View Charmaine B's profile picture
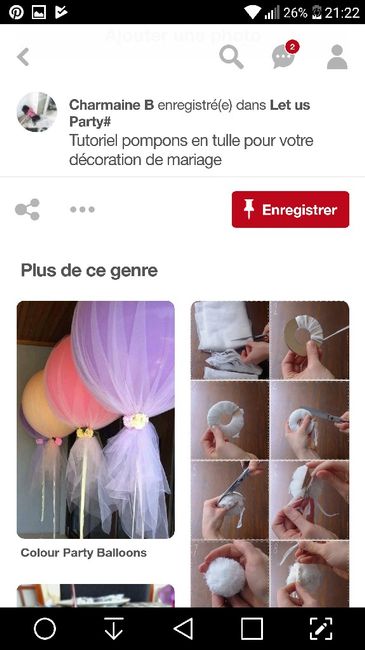 click(37, 112)
